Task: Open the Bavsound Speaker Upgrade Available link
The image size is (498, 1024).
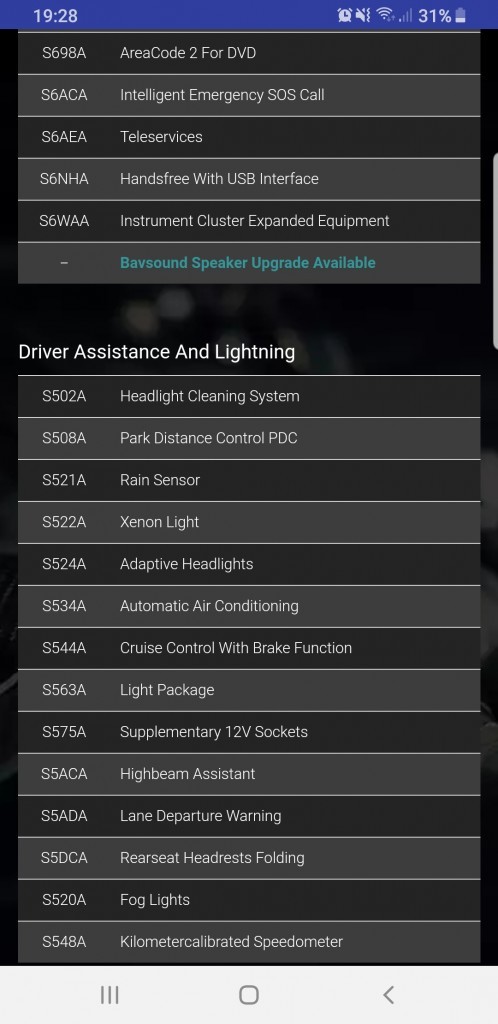Action: [x=247, y=263]
